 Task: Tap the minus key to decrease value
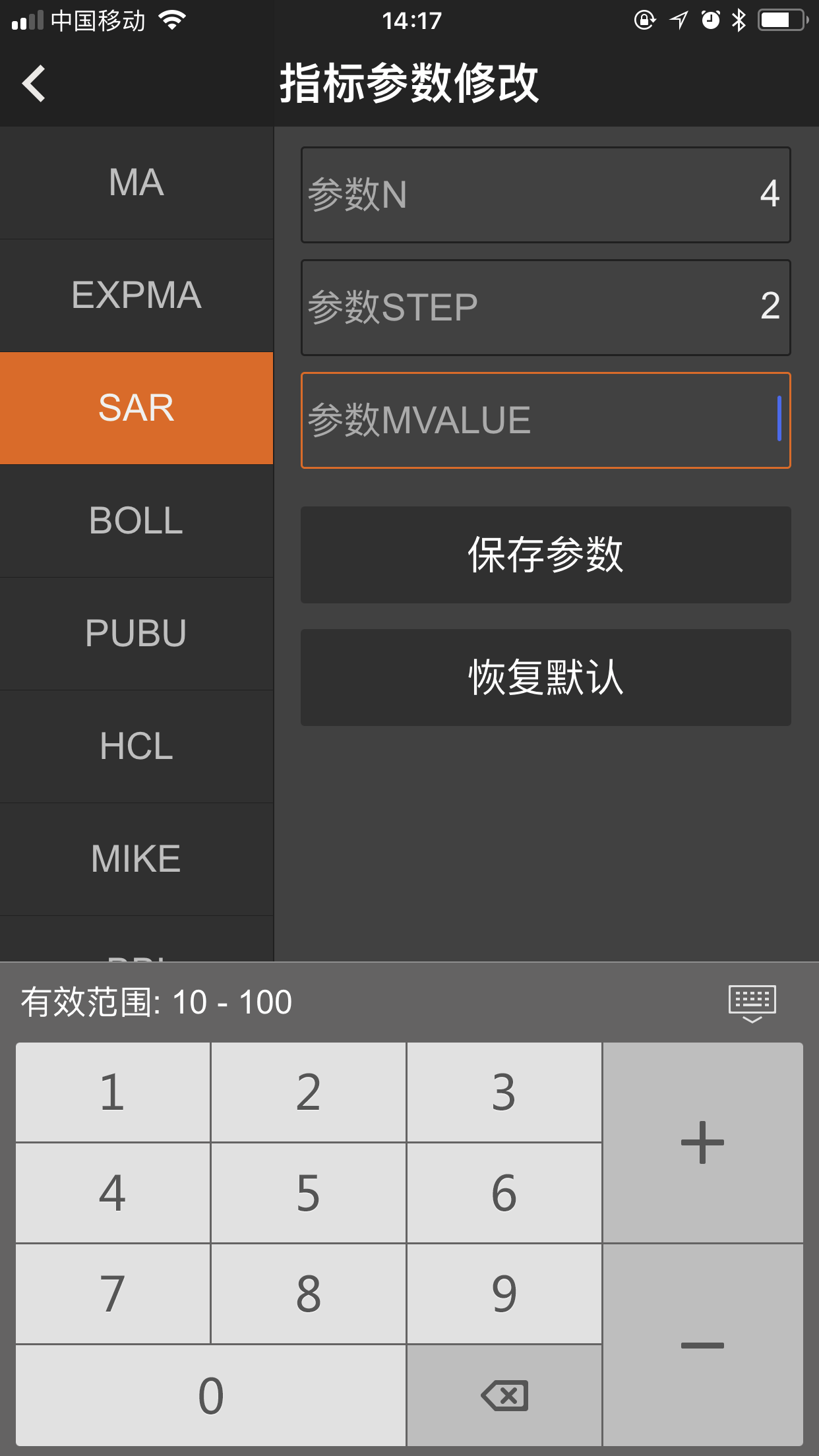coord(702,1345)
